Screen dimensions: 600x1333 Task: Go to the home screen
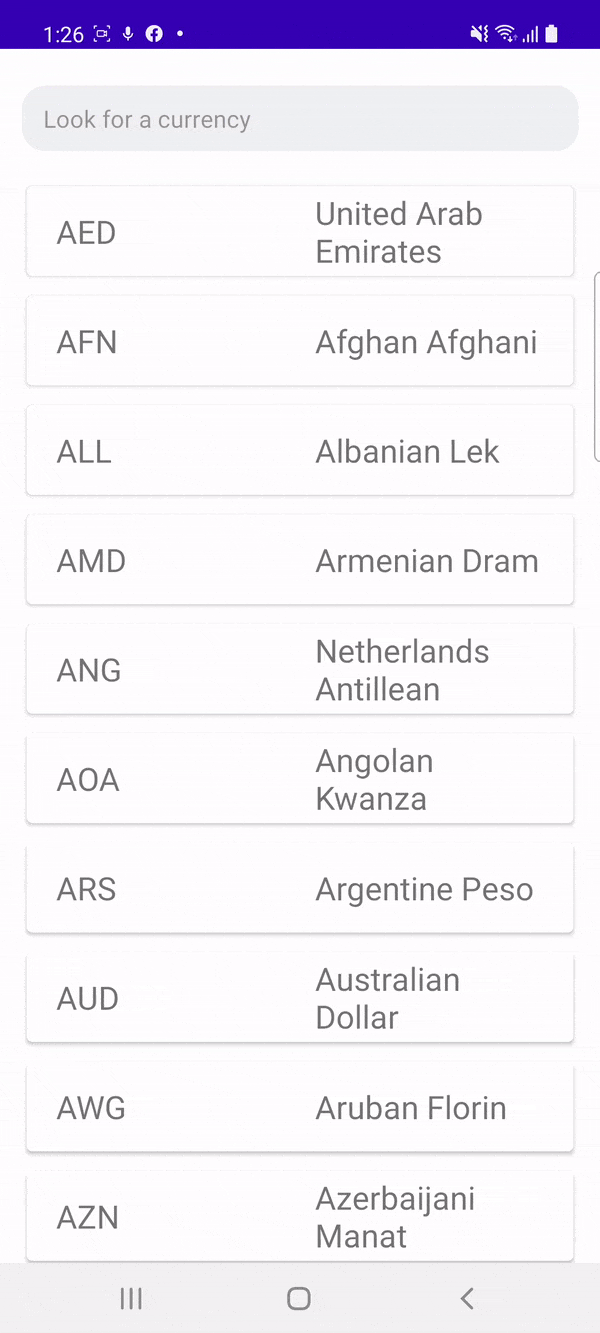299,1298
